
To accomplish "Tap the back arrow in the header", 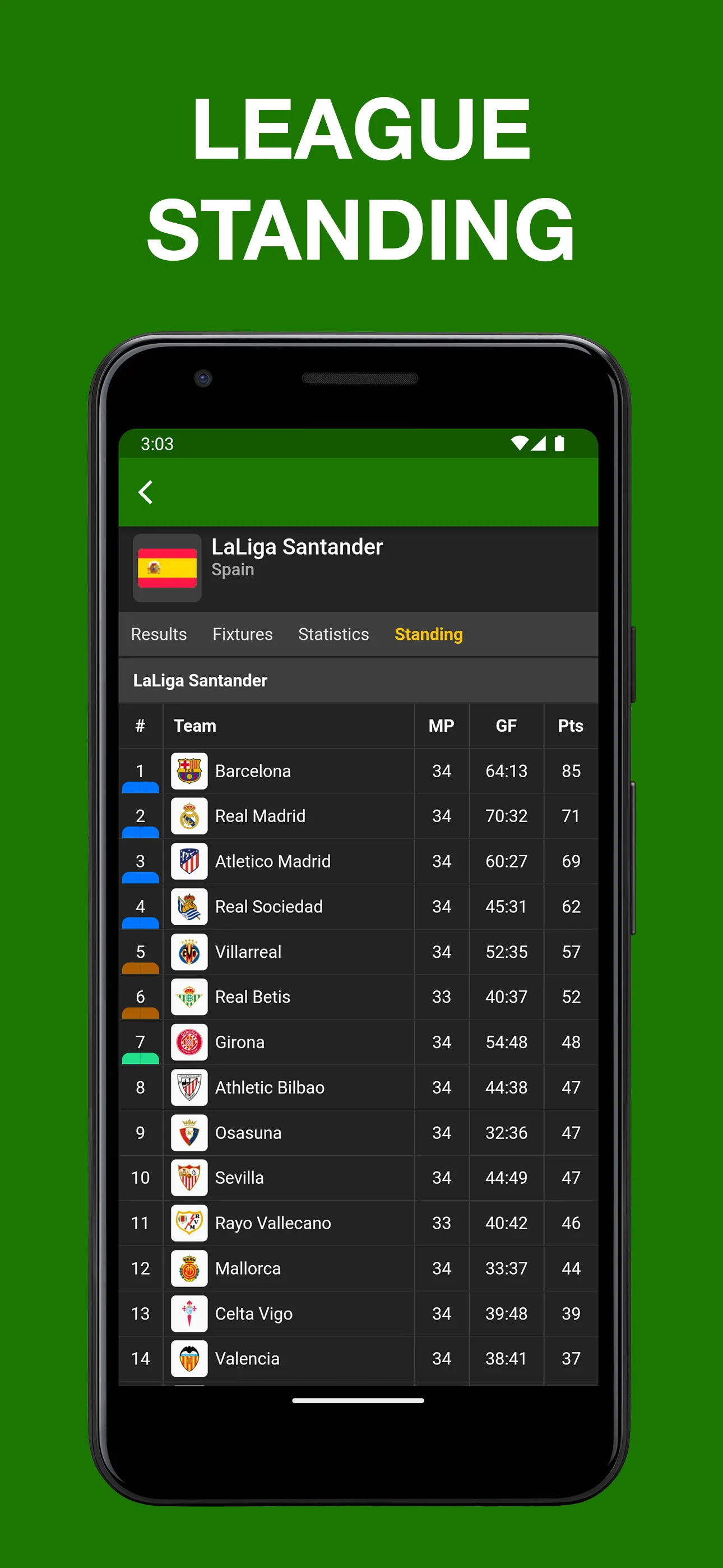I will 146,491.
